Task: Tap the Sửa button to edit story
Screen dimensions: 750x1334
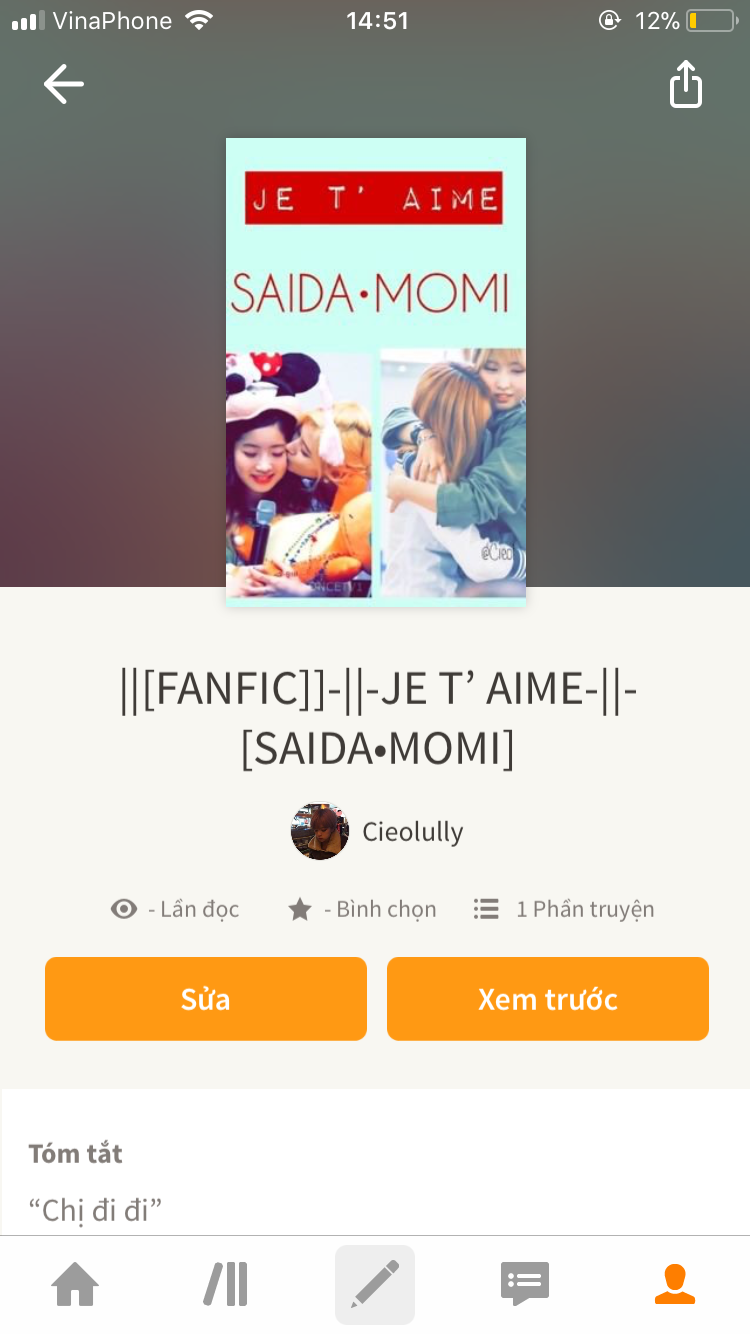Action: tap(206, 999)
